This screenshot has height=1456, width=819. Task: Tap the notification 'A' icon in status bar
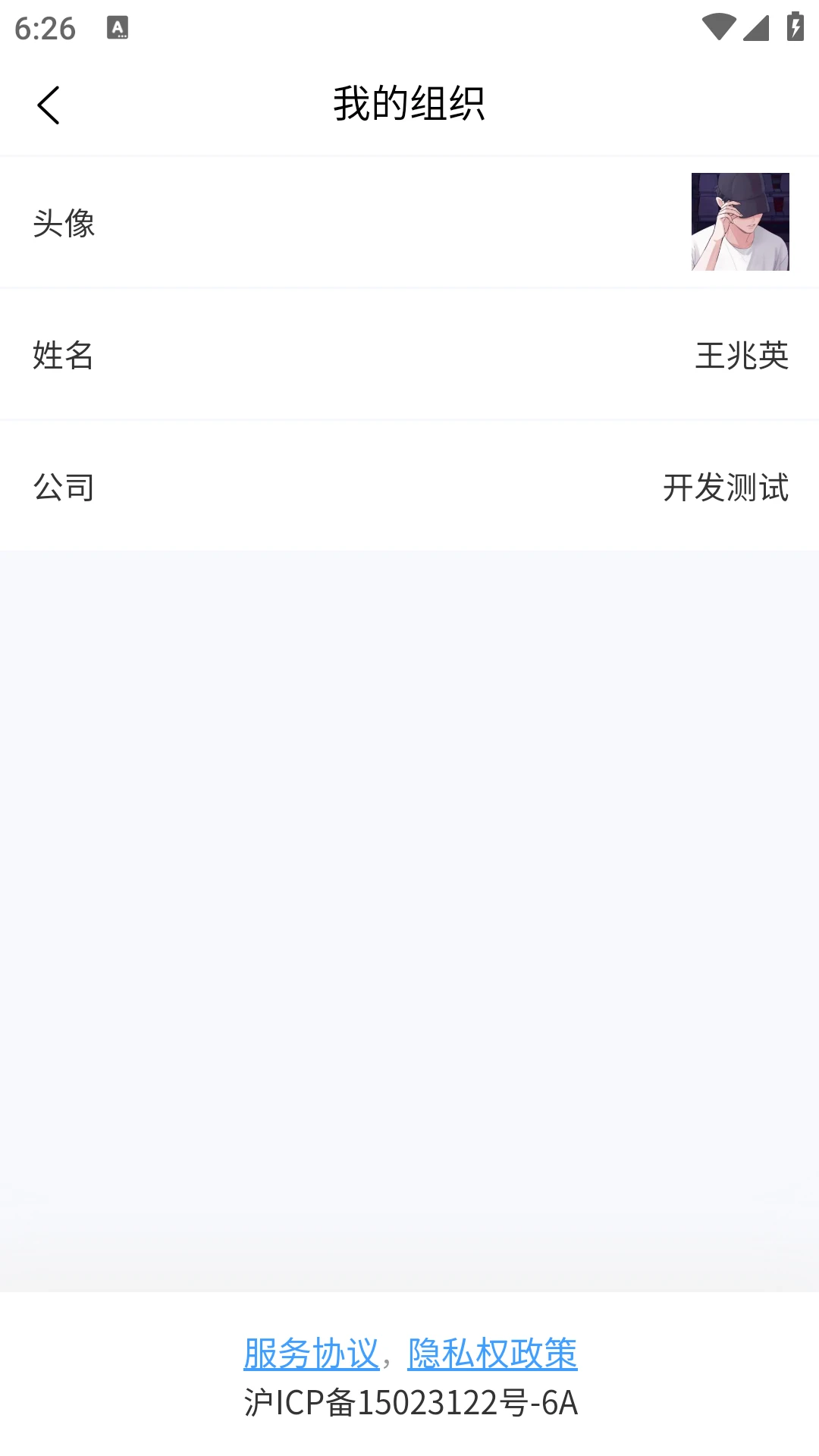(x=119, y=27)
